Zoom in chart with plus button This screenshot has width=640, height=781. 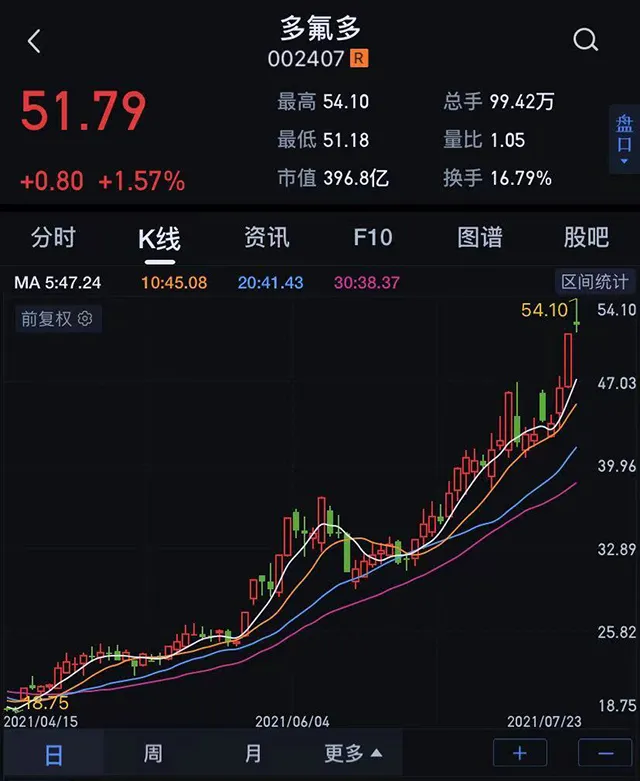[520, 754]
